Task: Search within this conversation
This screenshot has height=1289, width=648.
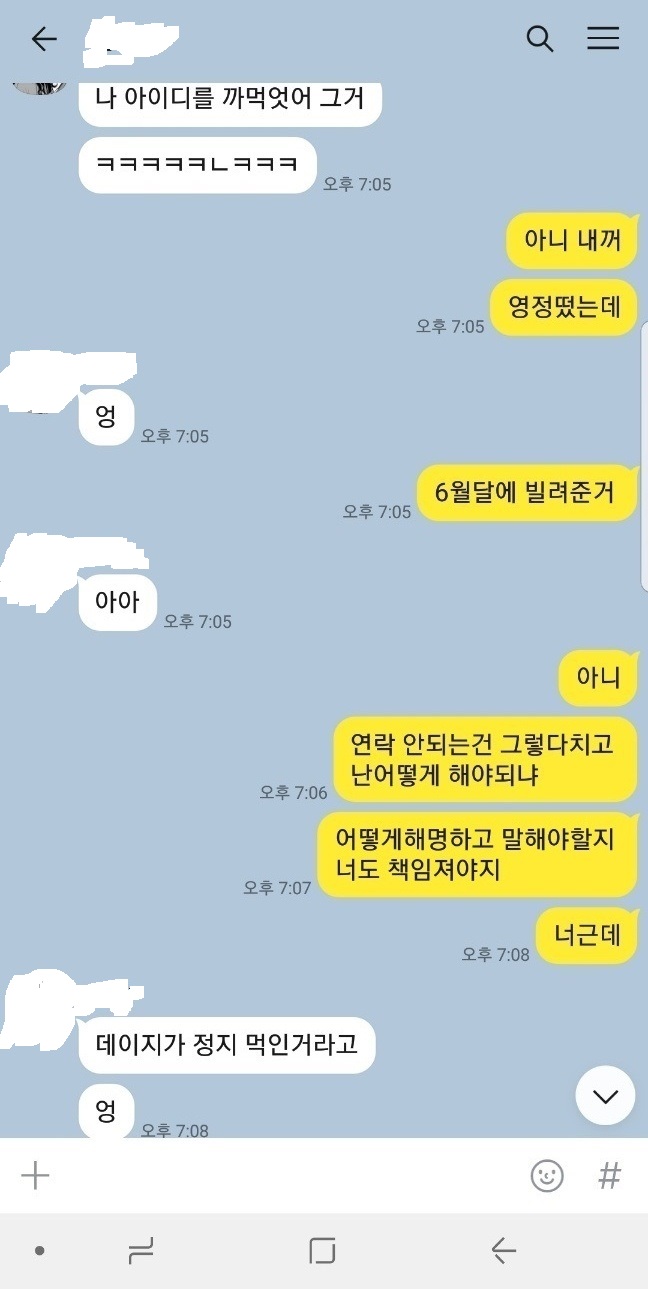Action: tap(539, 39)
